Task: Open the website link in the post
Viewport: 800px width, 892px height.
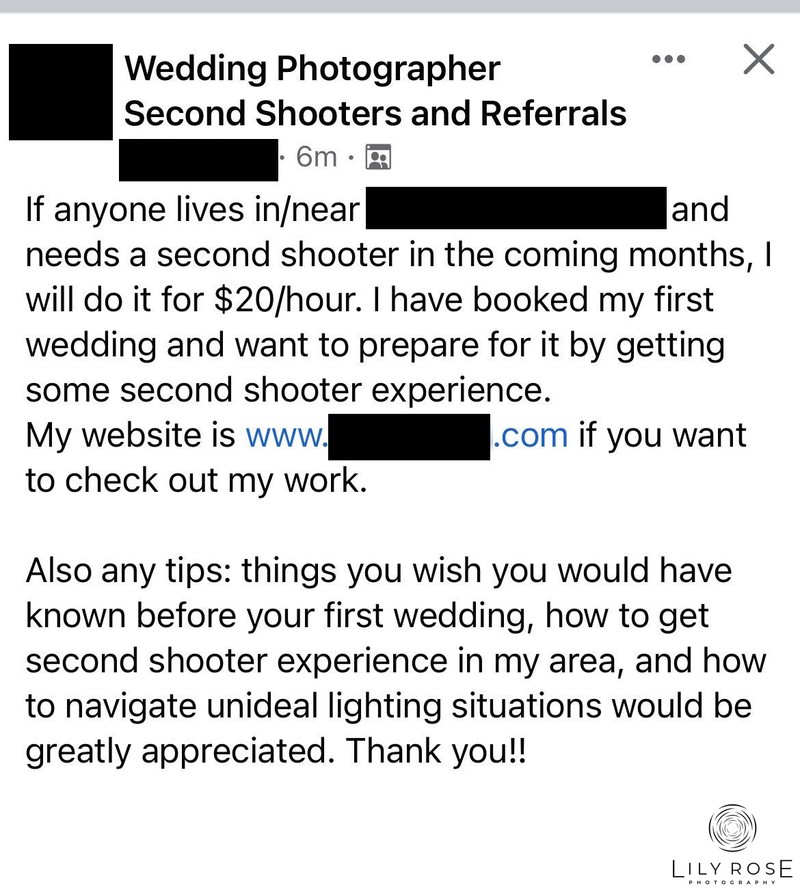Action: pyautogui.click(x=407, y=436)
